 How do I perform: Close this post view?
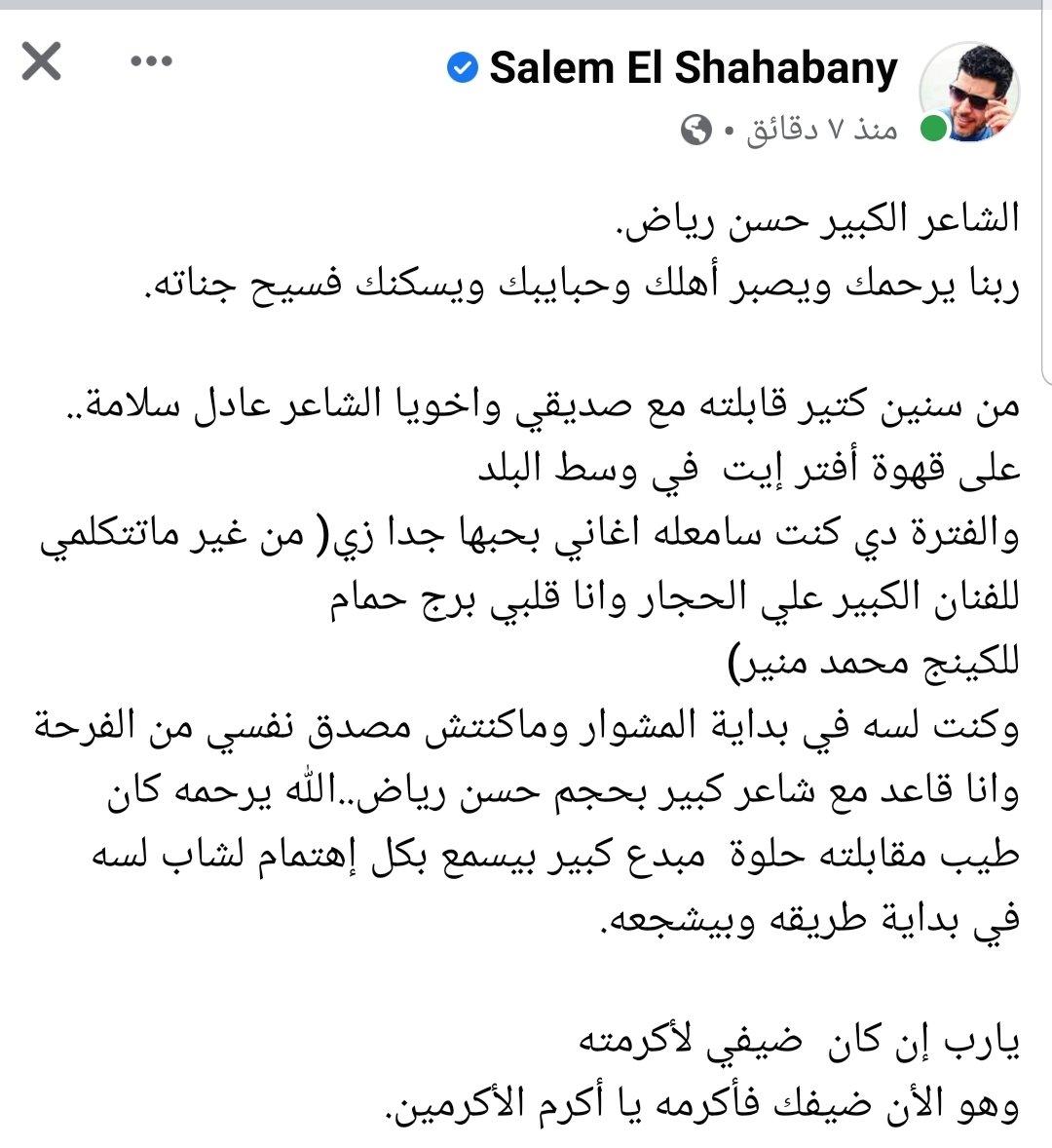[42, 62]
